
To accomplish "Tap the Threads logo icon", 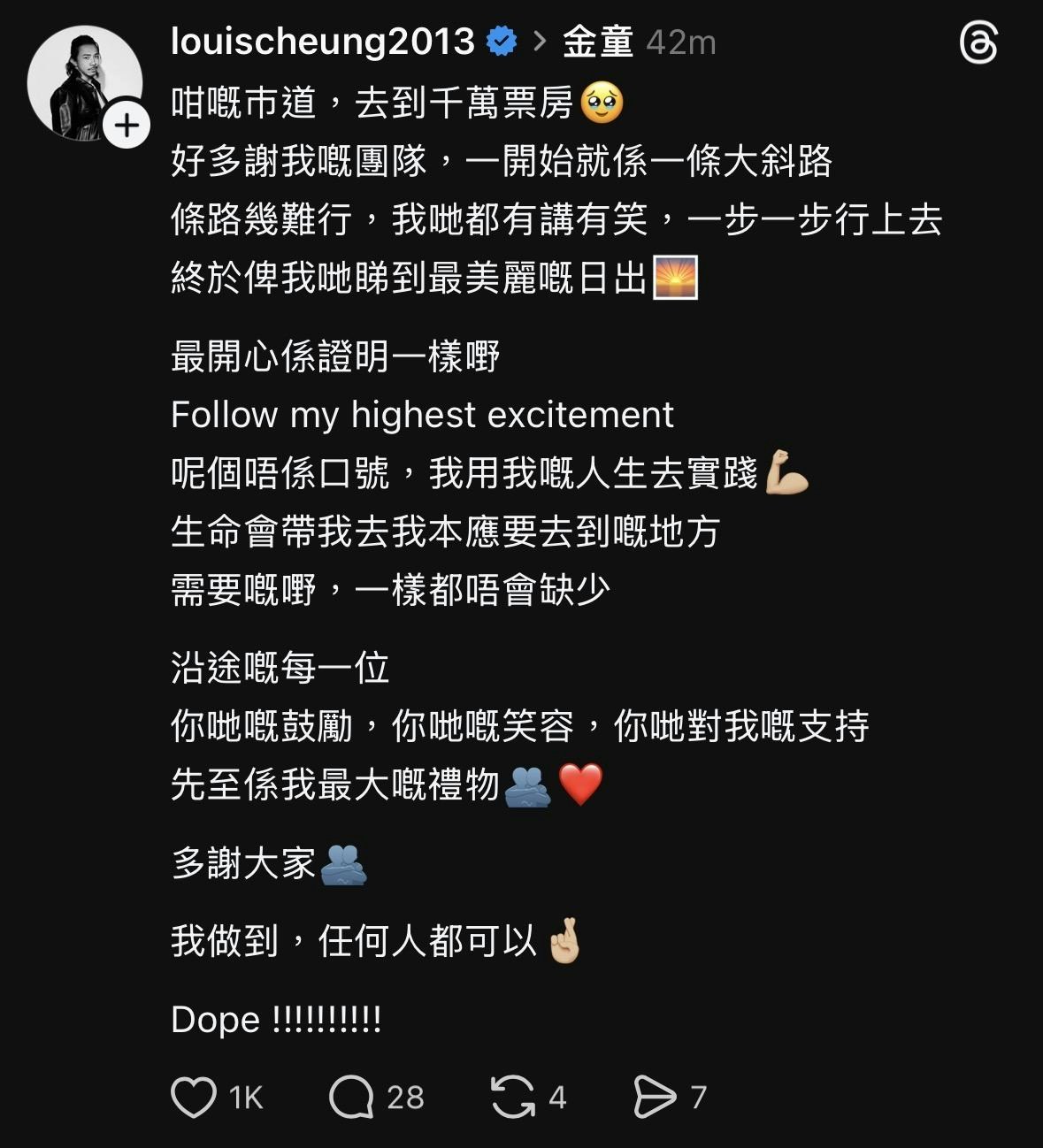I will click(x=978, y=42).
